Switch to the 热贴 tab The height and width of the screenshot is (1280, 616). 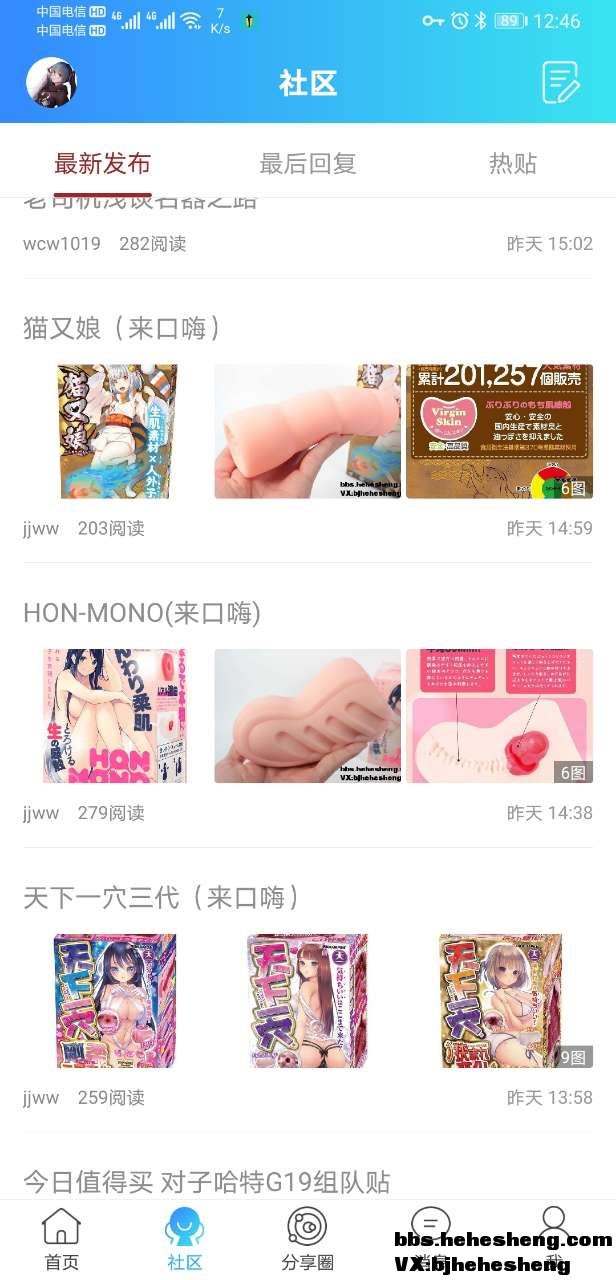512,163
